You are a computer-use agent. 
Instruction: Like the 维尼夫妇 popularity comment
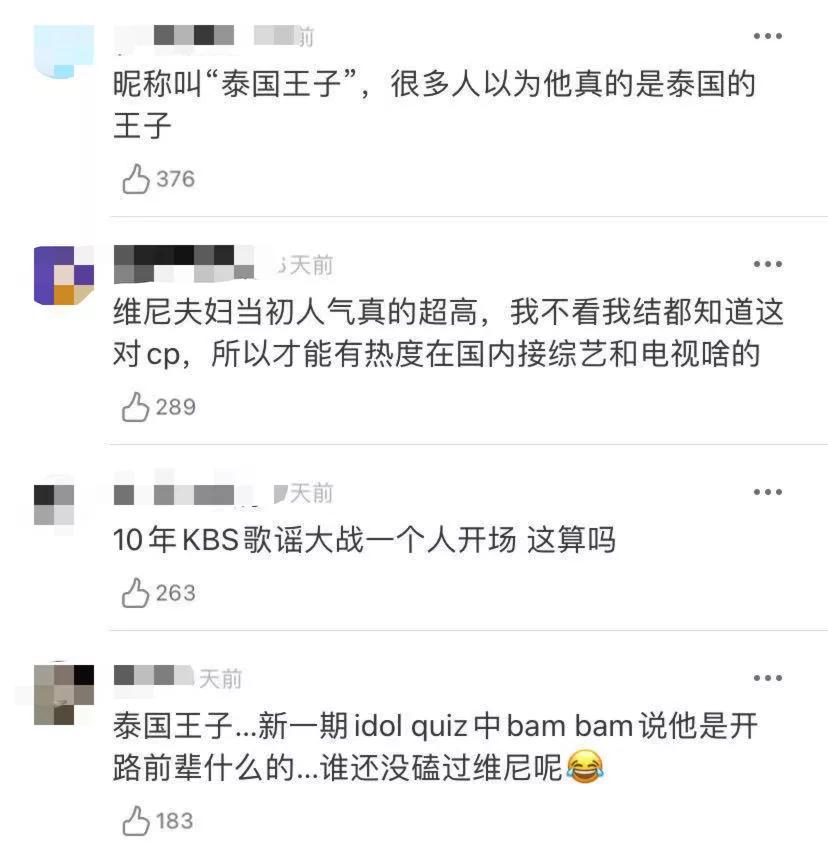click(135, 406)
